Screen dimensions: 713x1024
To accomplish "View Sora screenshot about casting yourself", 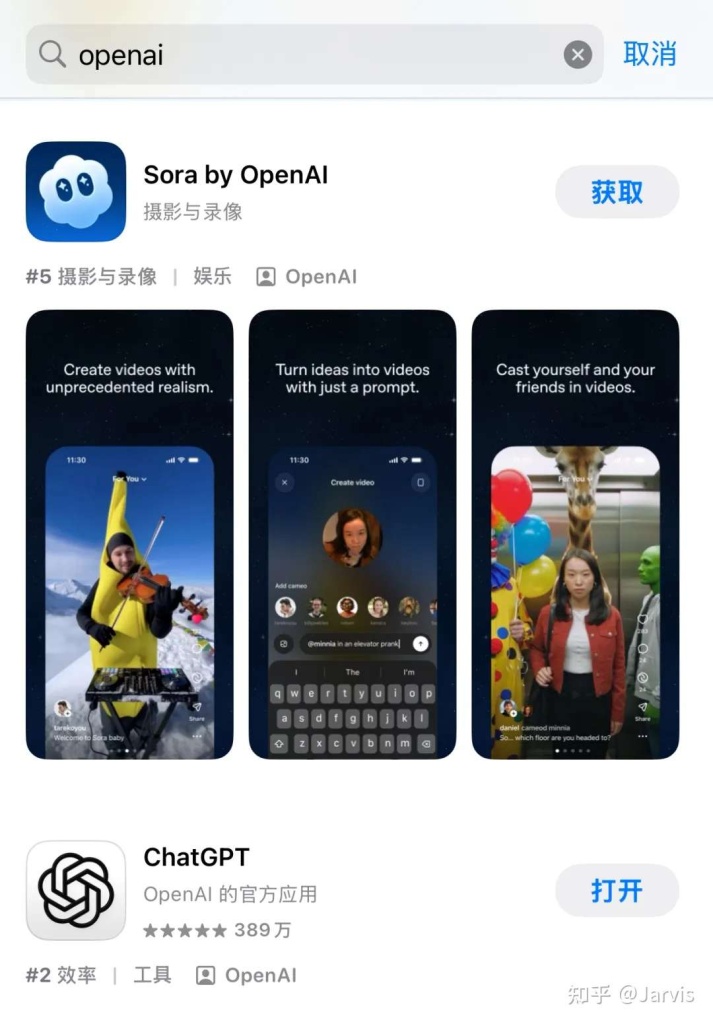I will [x=575, y=534].
